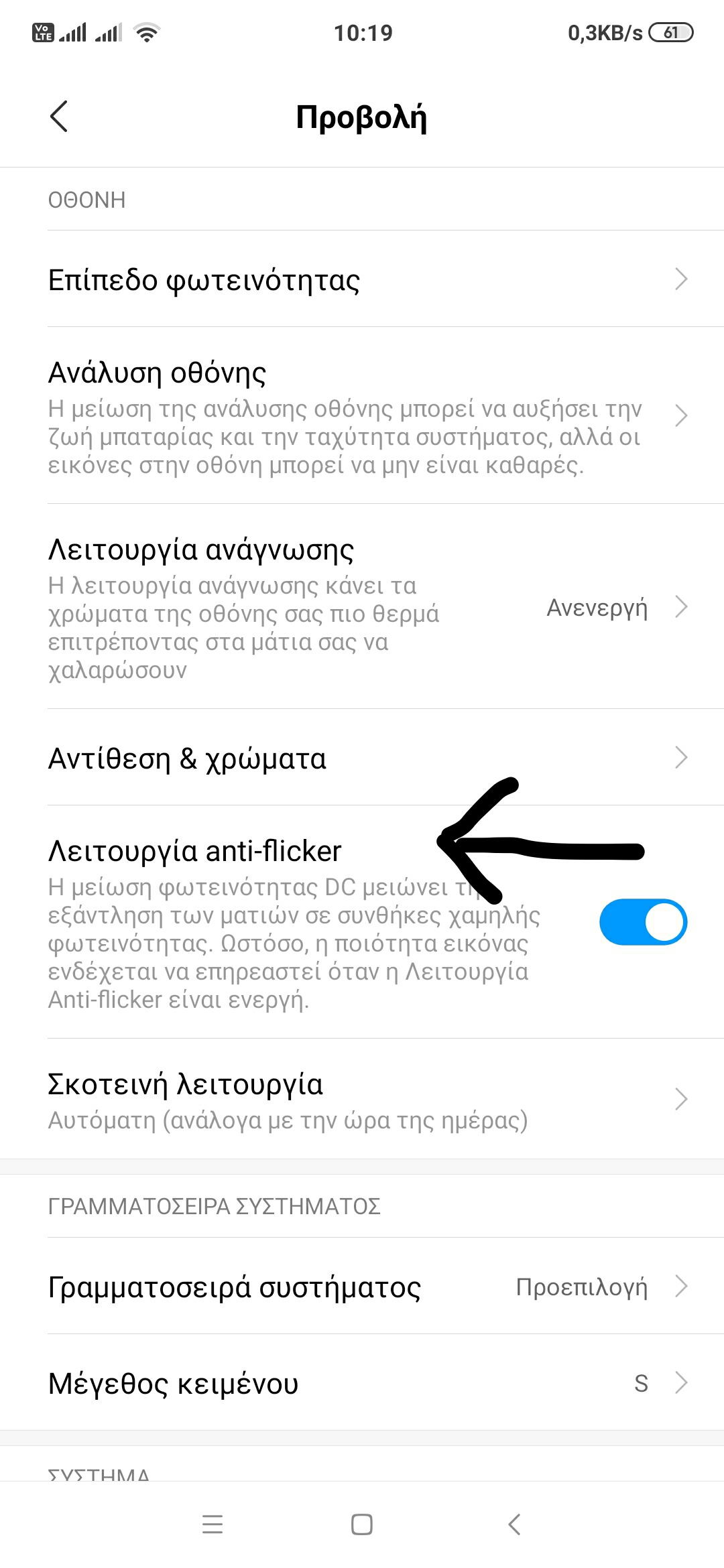The width and height of the screenshot is (724, 1568).
Task: Open recent apps from the navigation bar
Action: click(x=212, y=1524)
